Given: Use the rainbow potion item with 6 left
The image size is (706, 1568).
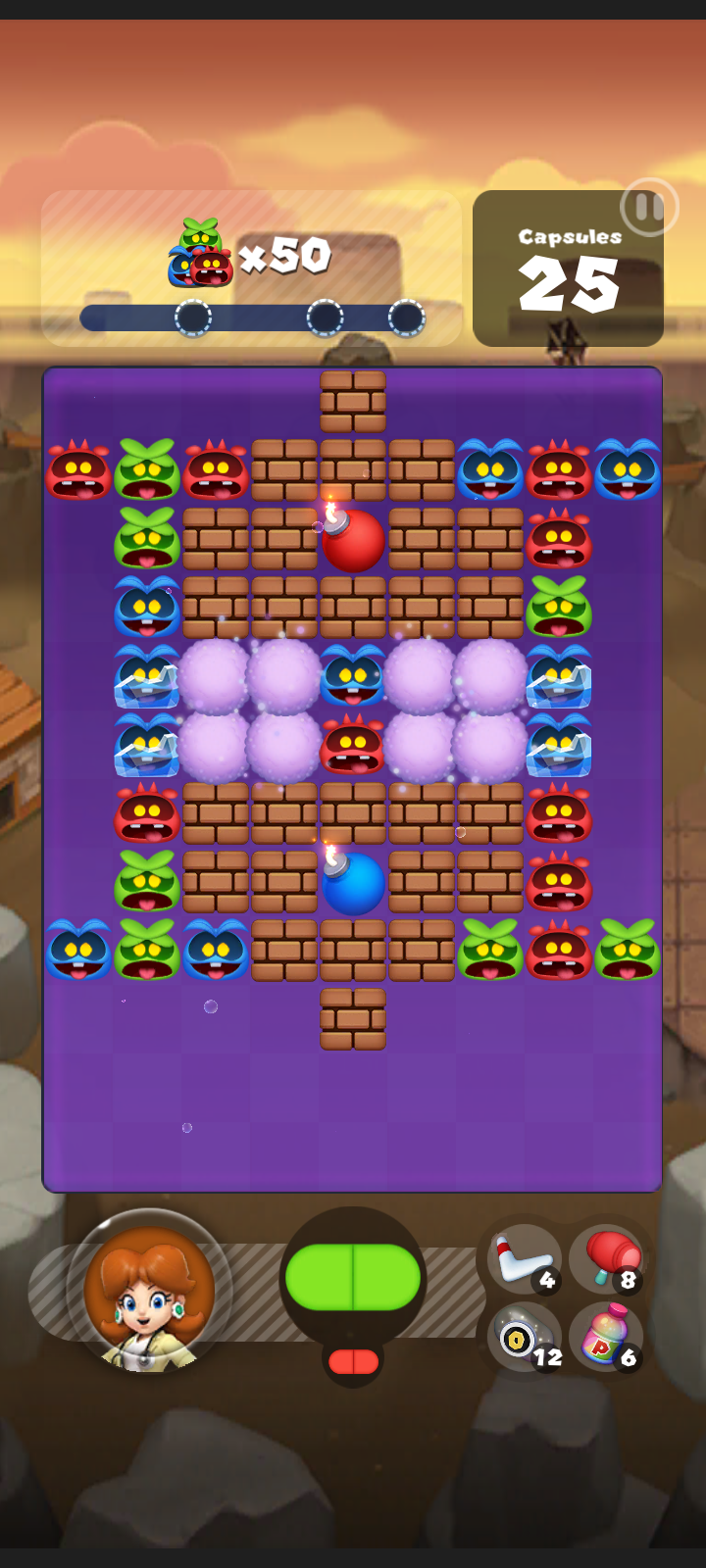Looking at the screenshot, I should tap(608, 1337).
